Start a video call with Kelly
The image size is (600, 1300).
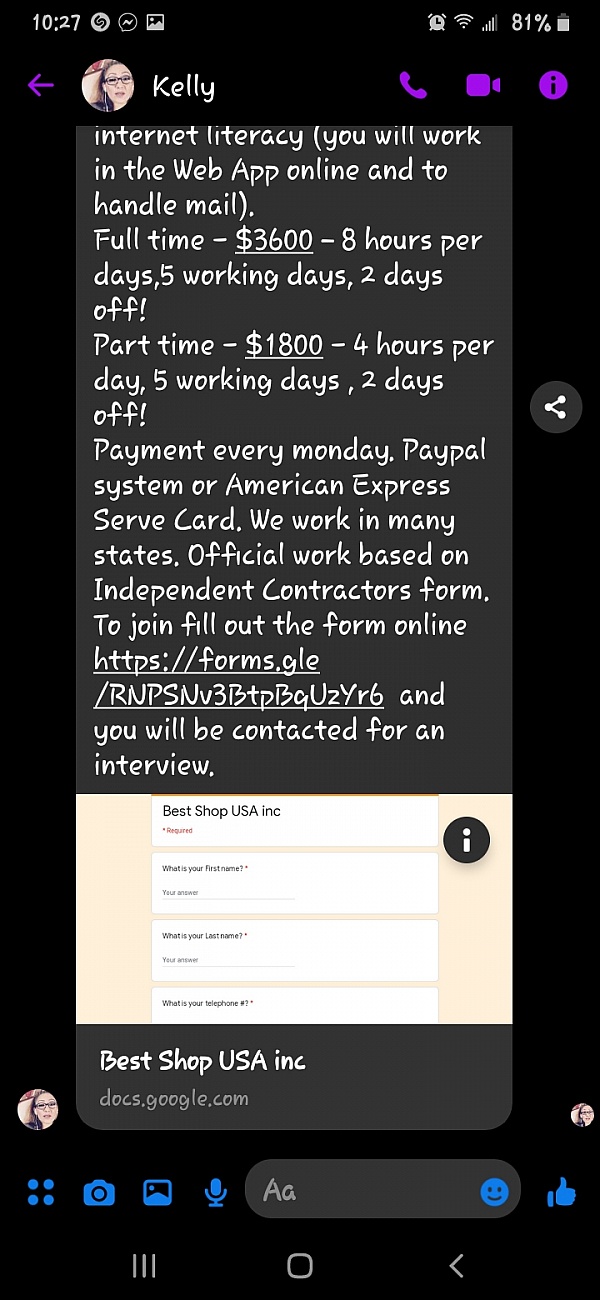(x=482, y=85)
